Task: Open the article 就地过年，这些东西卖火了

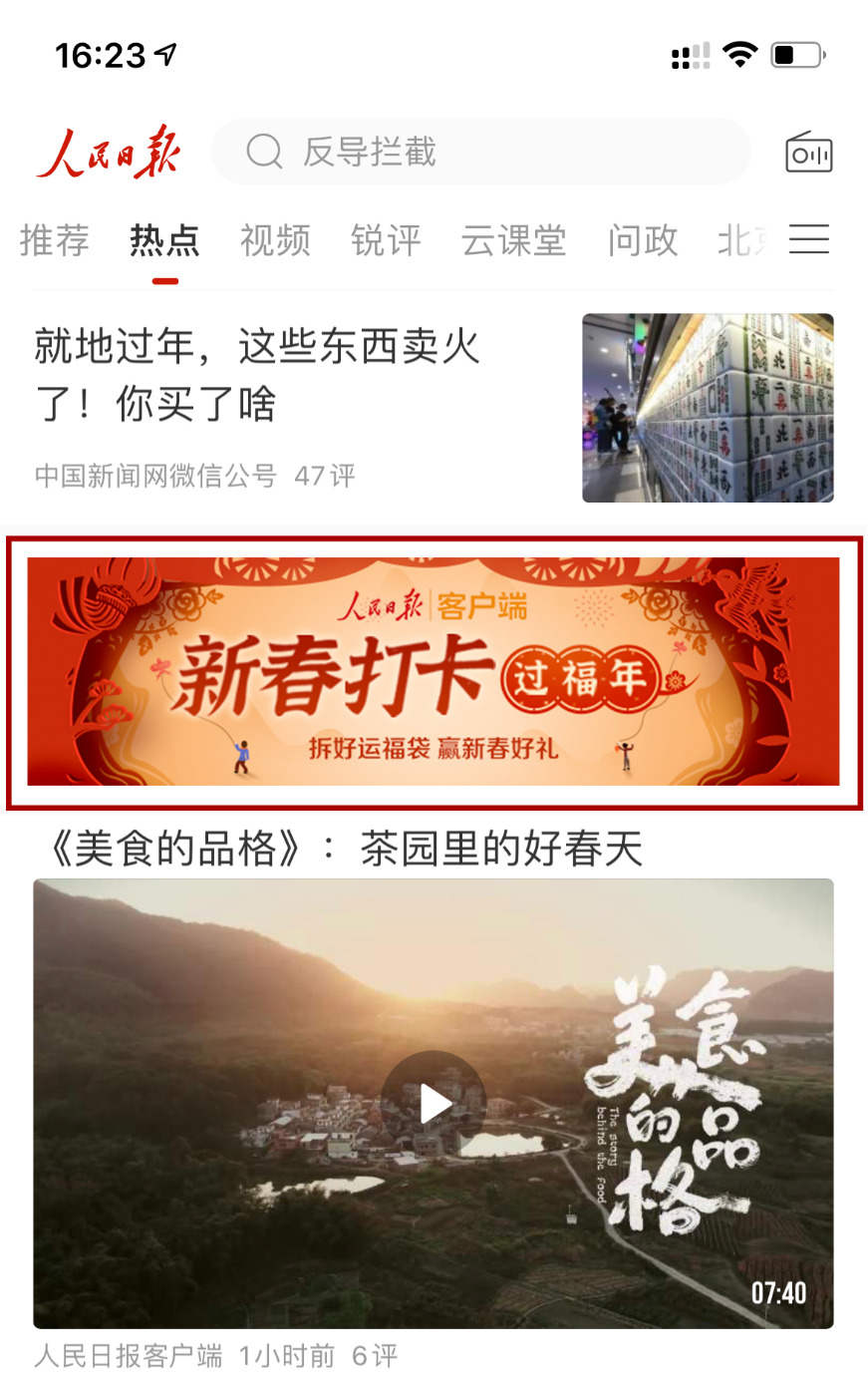Action: point(257,375)
